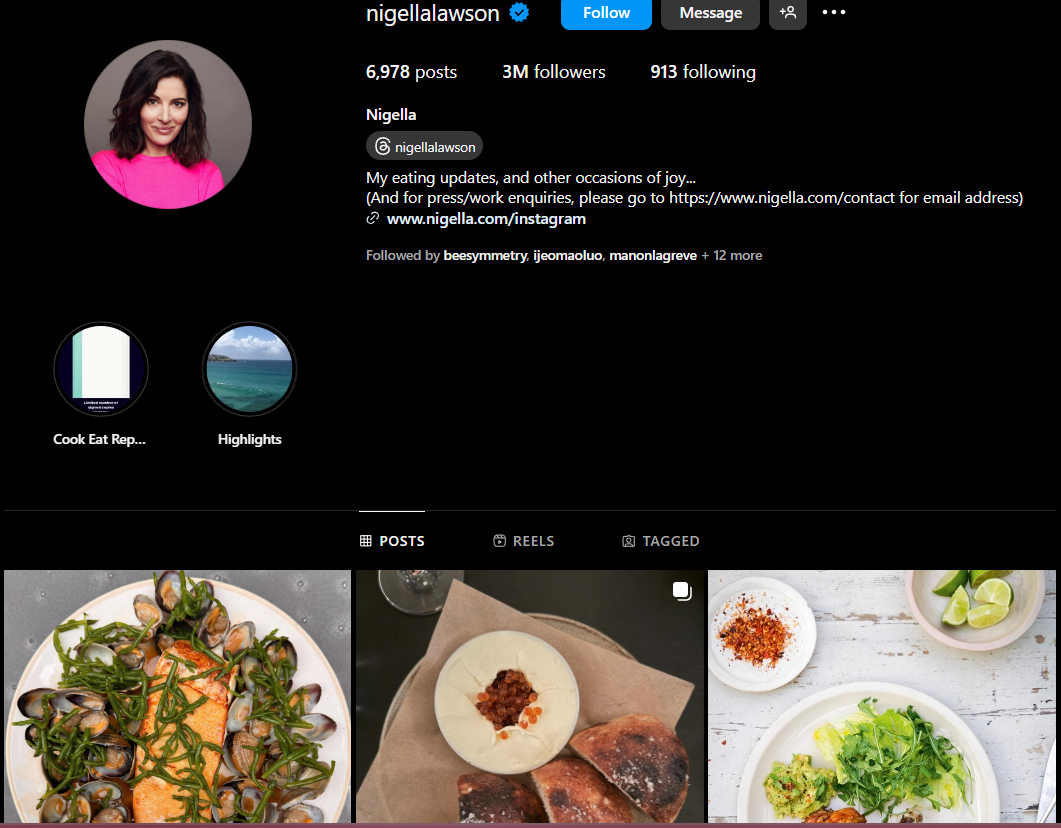1061x828 pixels.
Task: Show similar account suggestions
Action: pyautogui.click(x=788, y=13)
